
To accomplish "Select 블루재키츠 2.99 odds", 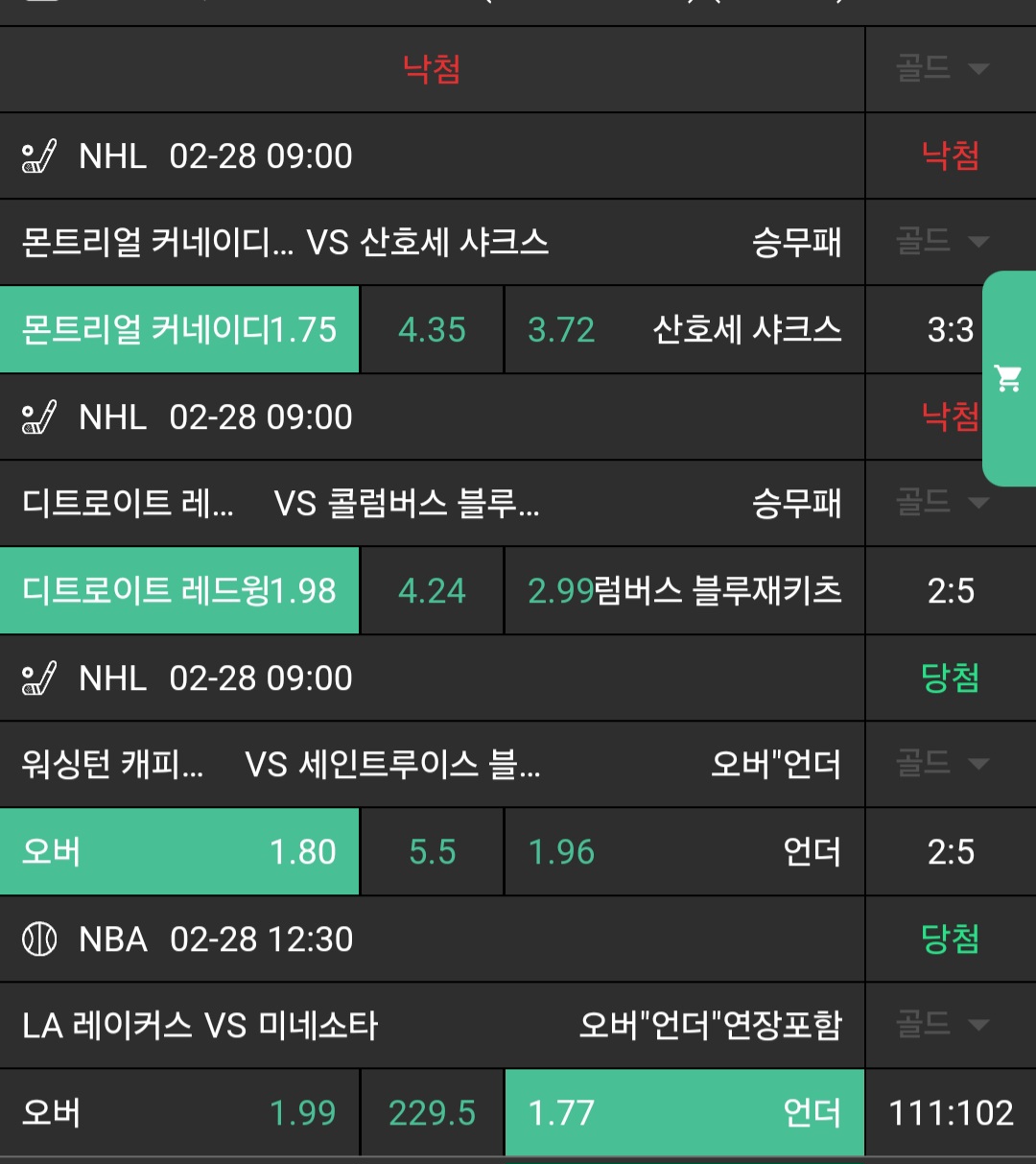I will pyautogui.click(x=684, y=591).
